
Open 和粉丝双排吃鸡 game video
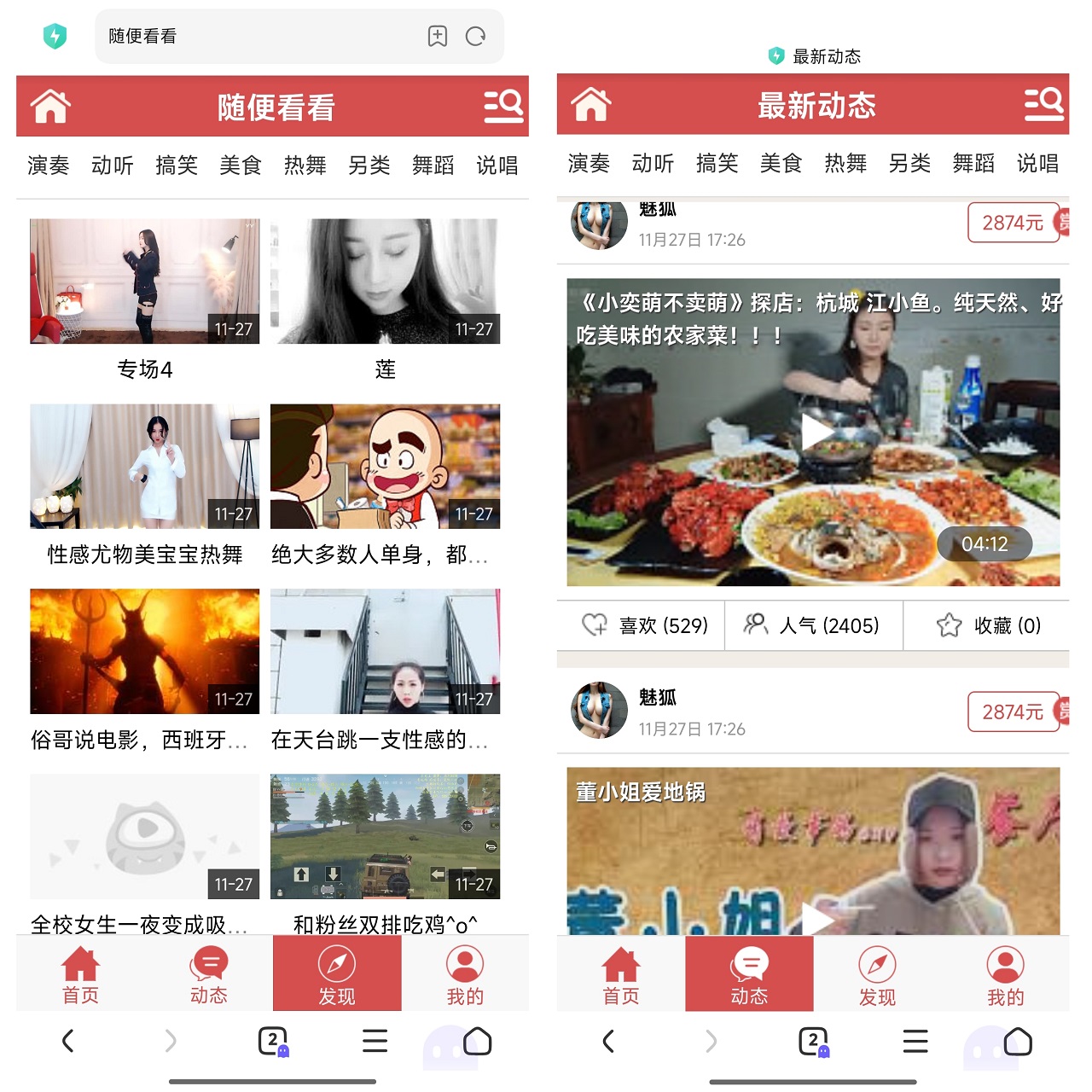(x=385, y=836)
